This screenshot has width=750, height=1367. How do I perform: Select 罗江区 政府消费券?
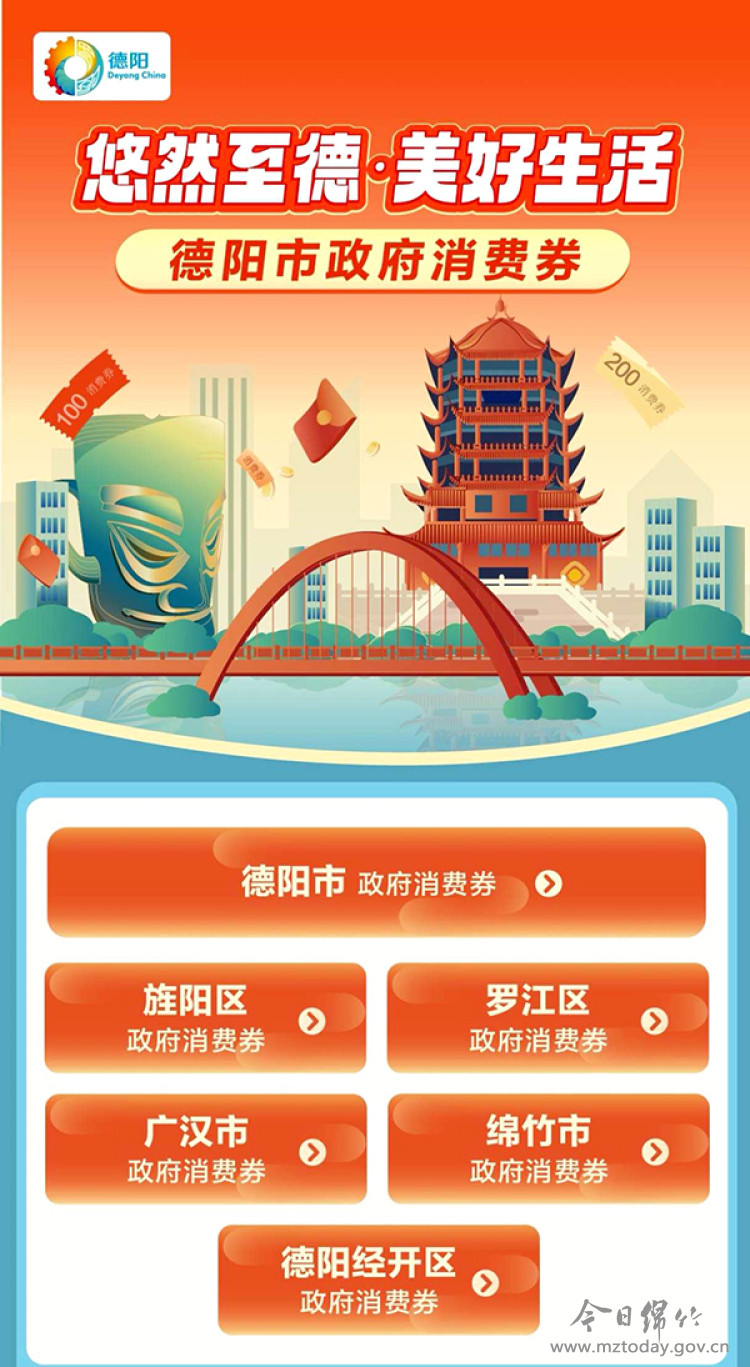click(x=548, y=1018)
